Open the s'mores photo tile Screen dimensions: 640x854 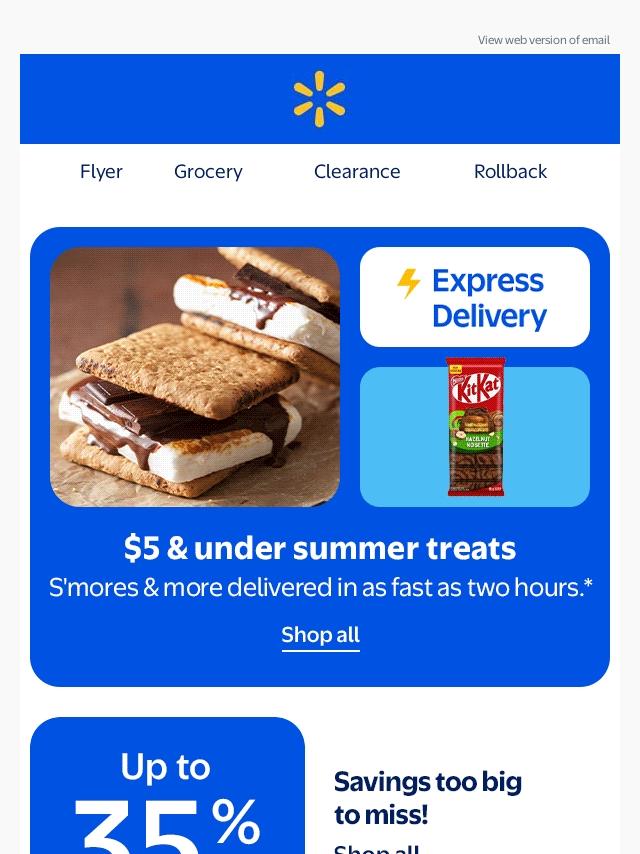click(195, 377)
